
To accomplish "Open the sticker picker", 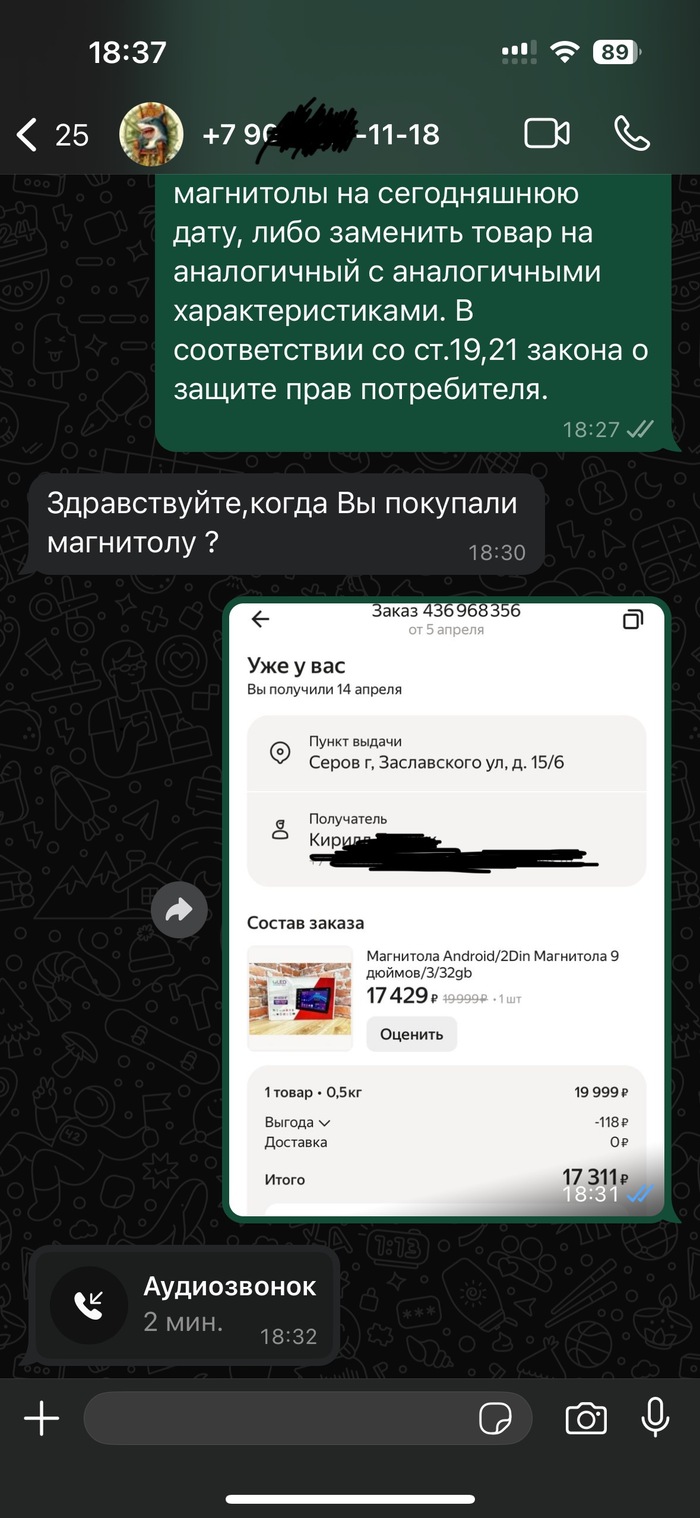I will tap(496, 1418).
